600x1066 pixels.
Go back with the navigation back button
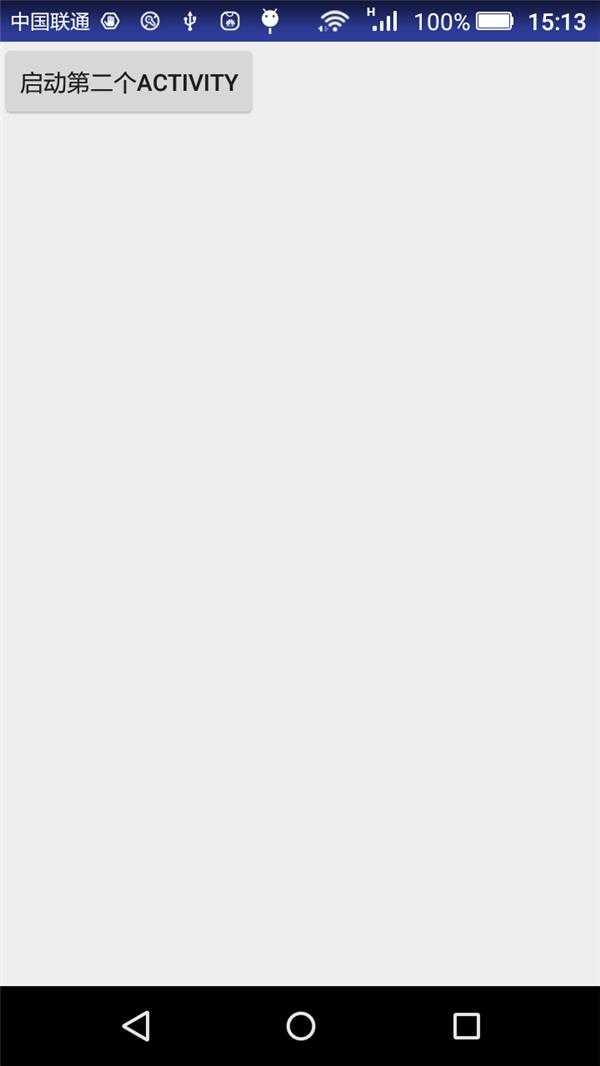137,1025
